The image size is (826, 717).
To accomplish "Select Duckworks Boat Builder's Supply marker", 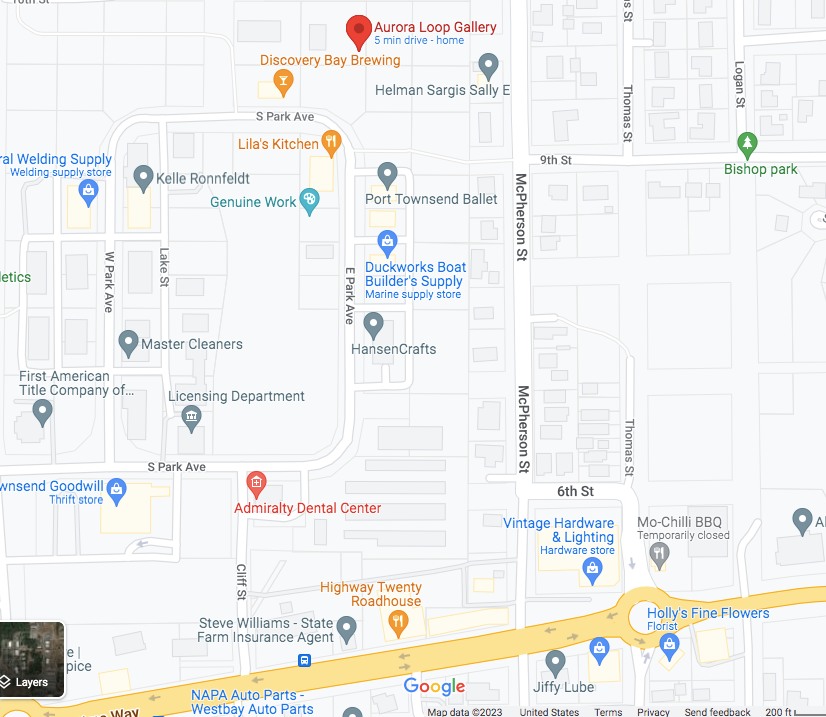I will 388,242.
